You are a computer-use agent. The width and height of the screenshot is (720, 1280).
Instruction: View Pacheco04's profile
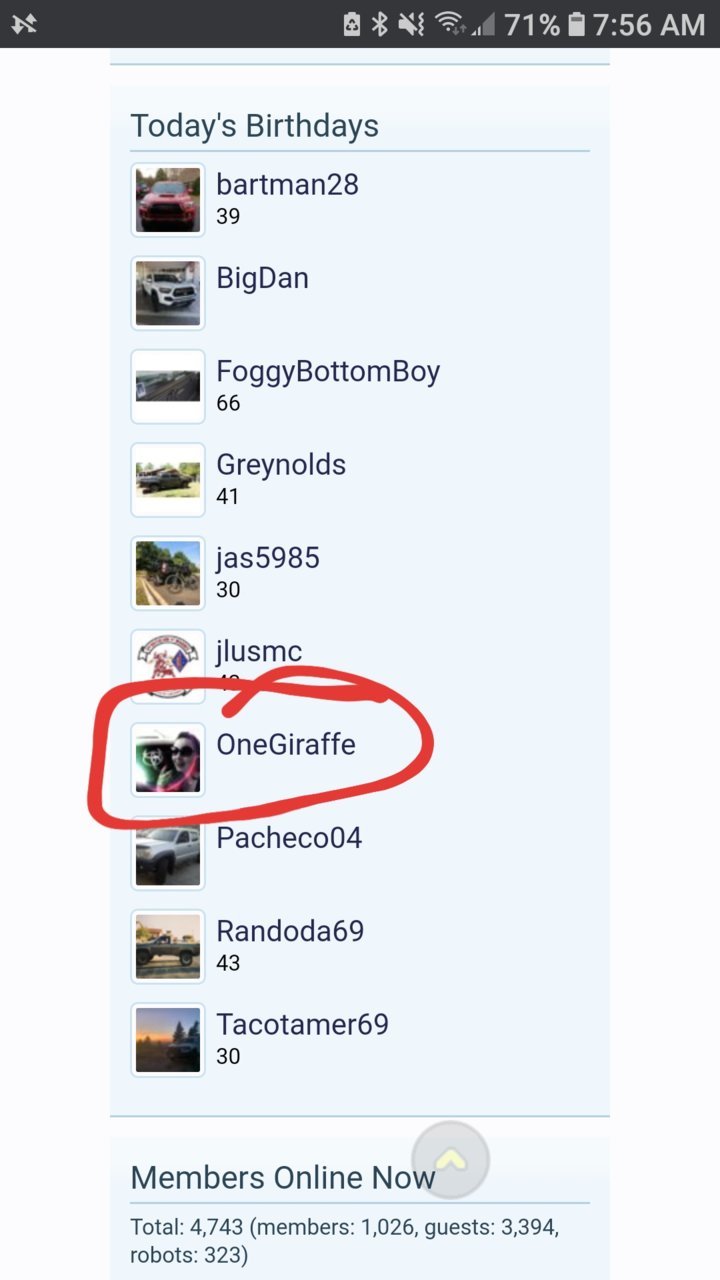click(x=289, y=838)
